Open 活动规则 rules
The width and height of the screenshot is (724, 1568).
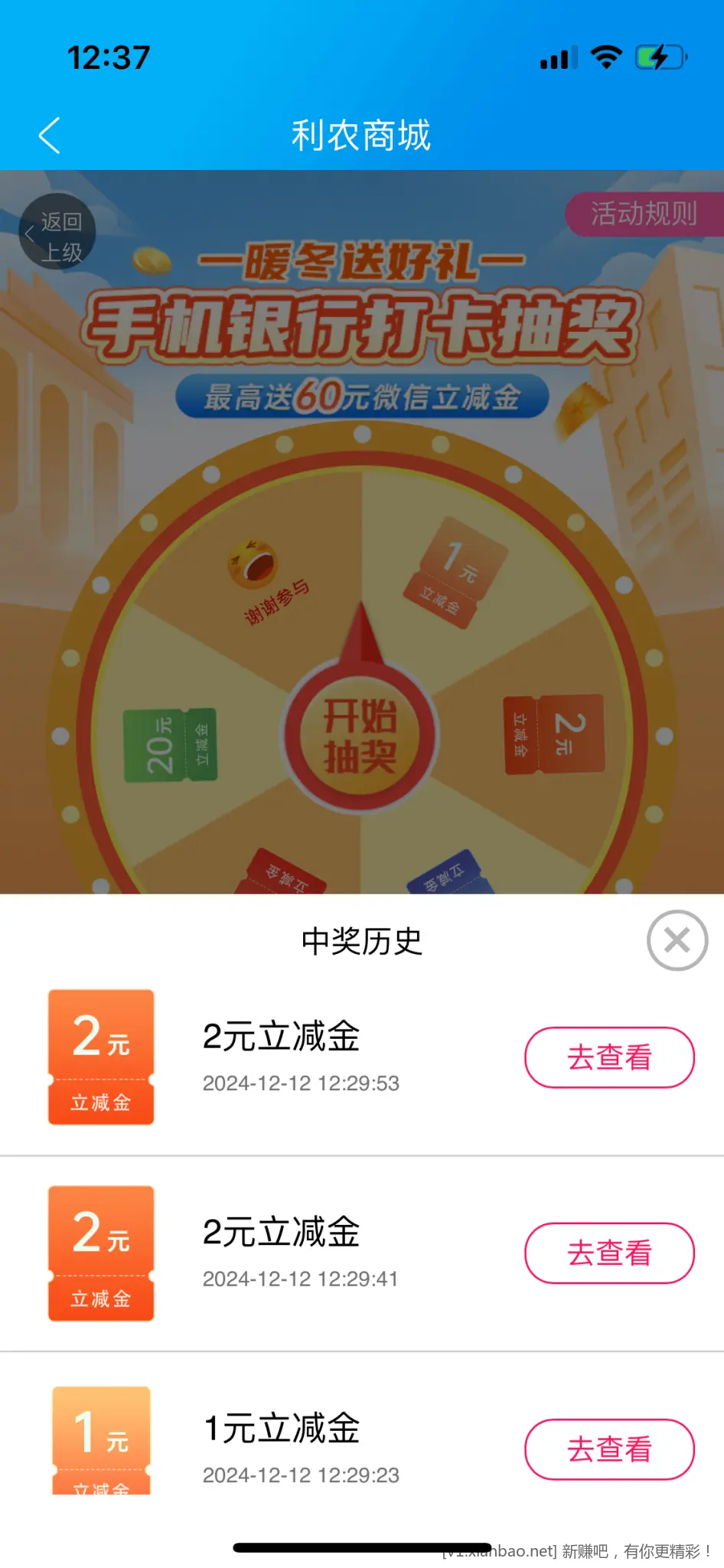pyautogui.click(x=644, y=214)
